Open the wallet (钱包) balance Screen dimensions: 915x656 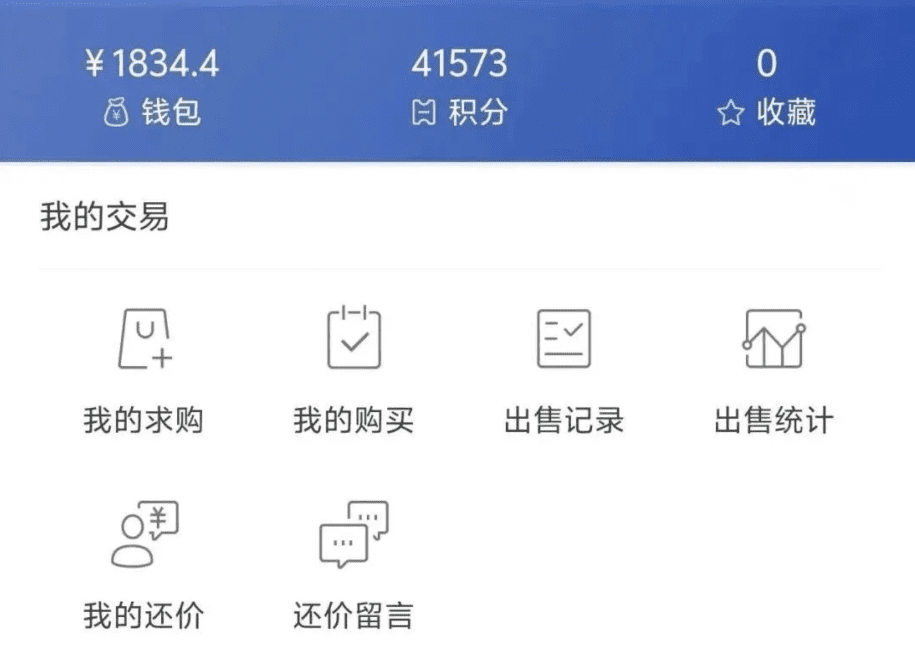pos(152,88)
